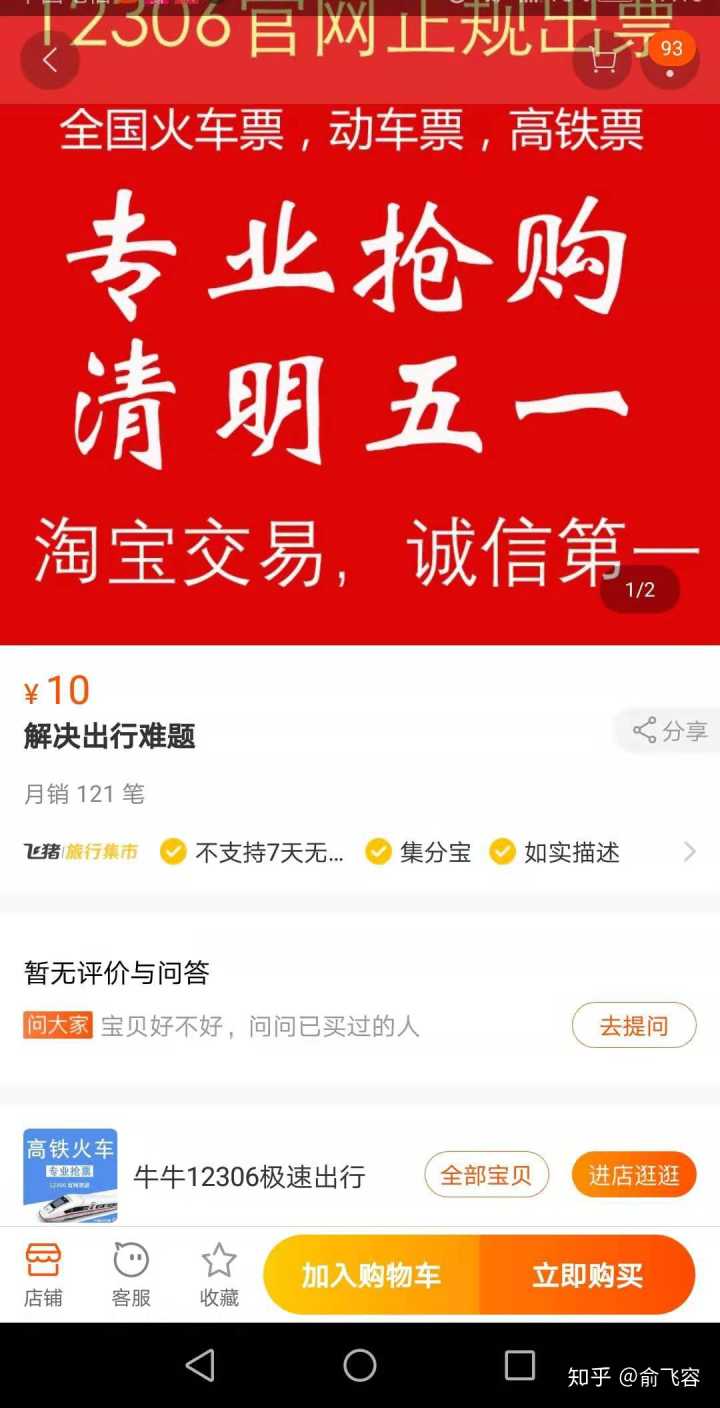The image size is (720, 1408).
Task: Go back using the top-left arrow
Action: tap(49, 60)
